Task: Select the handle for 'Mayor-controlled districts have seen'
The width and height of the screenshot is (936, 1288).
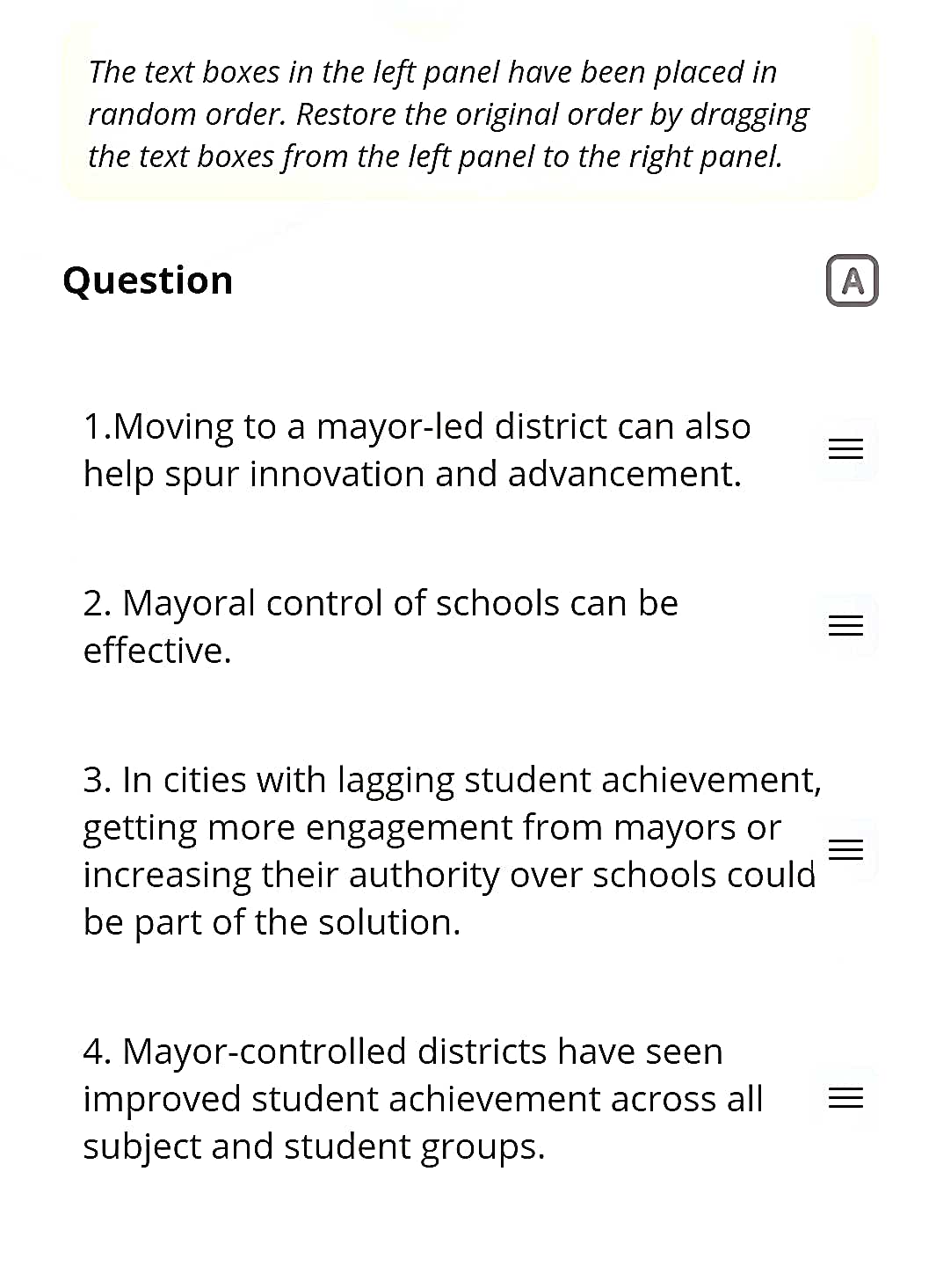Action: point(845,1098)
